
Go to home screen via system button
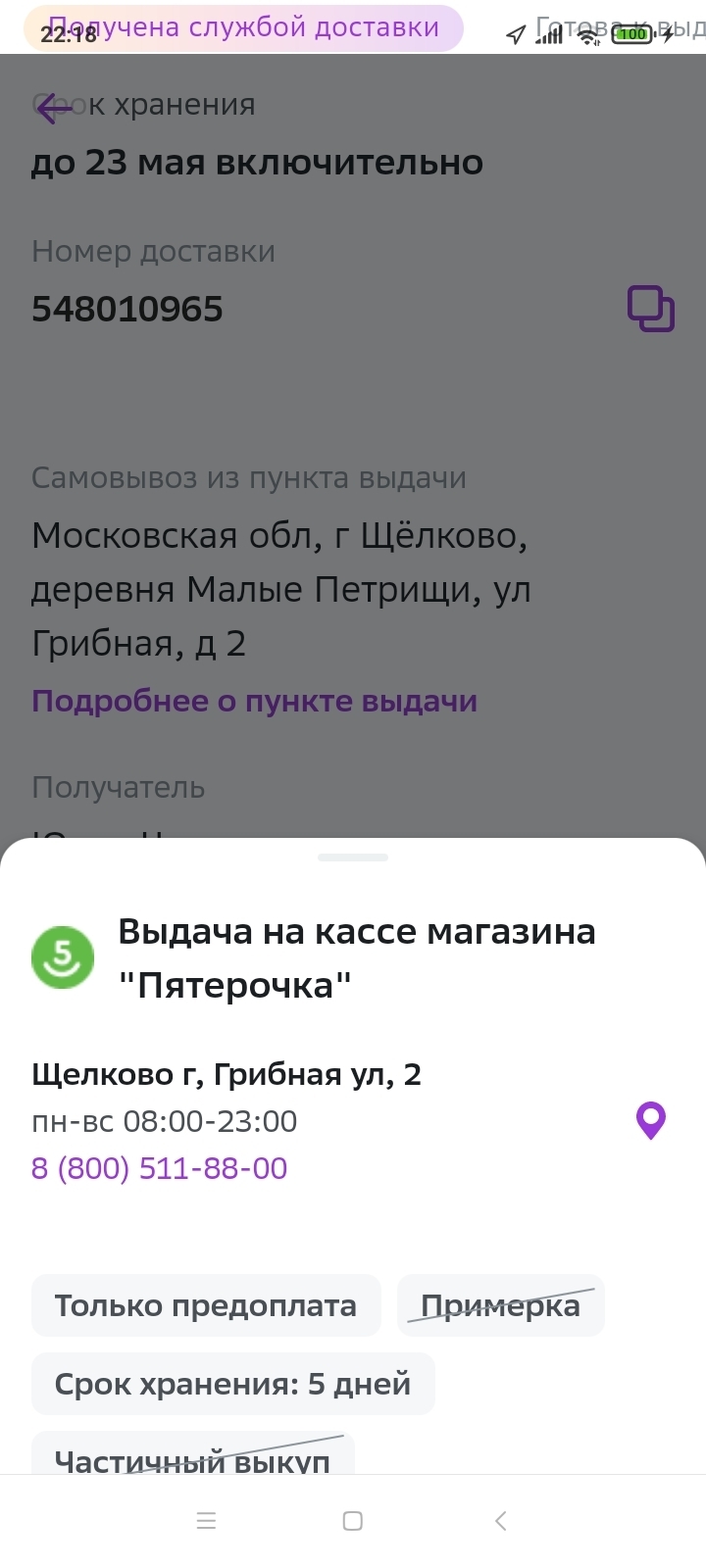pos(353,1520)
